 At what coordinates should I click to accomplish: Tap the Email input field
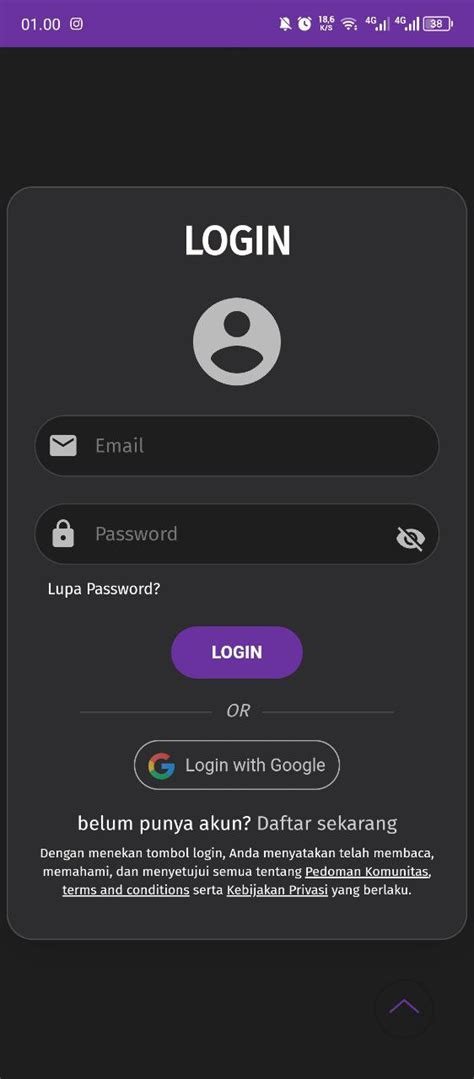tap(237, 446)
